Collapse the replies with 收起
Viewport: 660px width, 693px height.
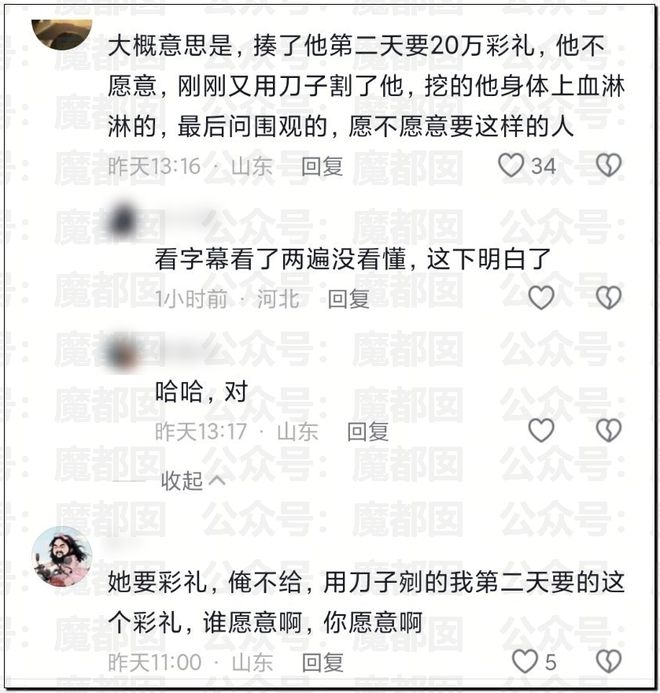[192, 481]
